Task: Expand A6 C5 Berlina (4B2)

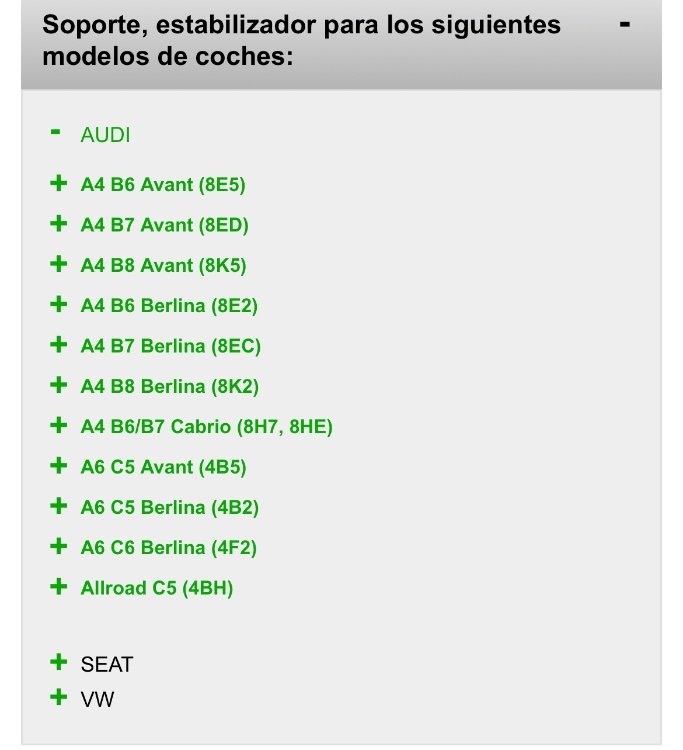Action: (x=58, y=506)
